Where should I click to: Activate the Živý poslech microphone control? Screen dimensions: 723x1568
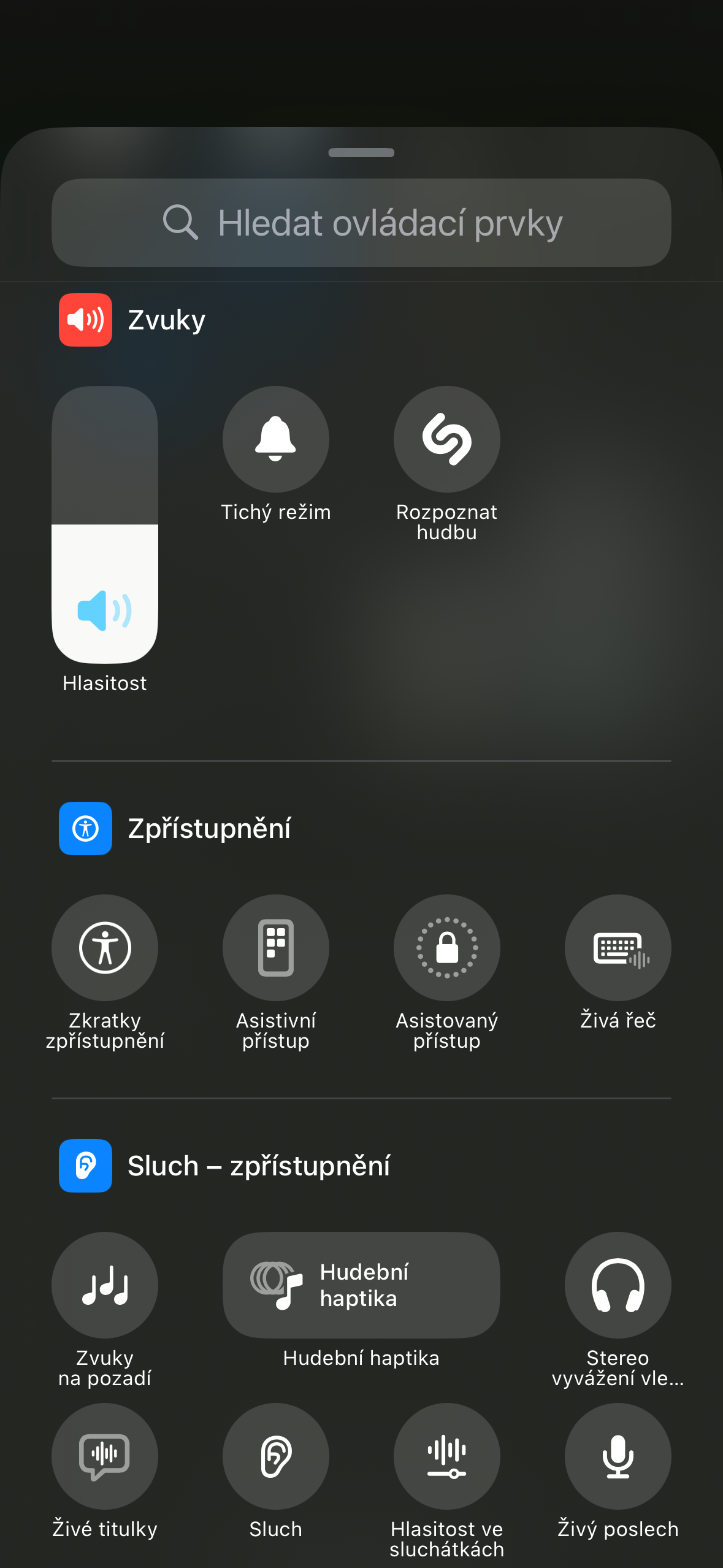point(618,1457)
